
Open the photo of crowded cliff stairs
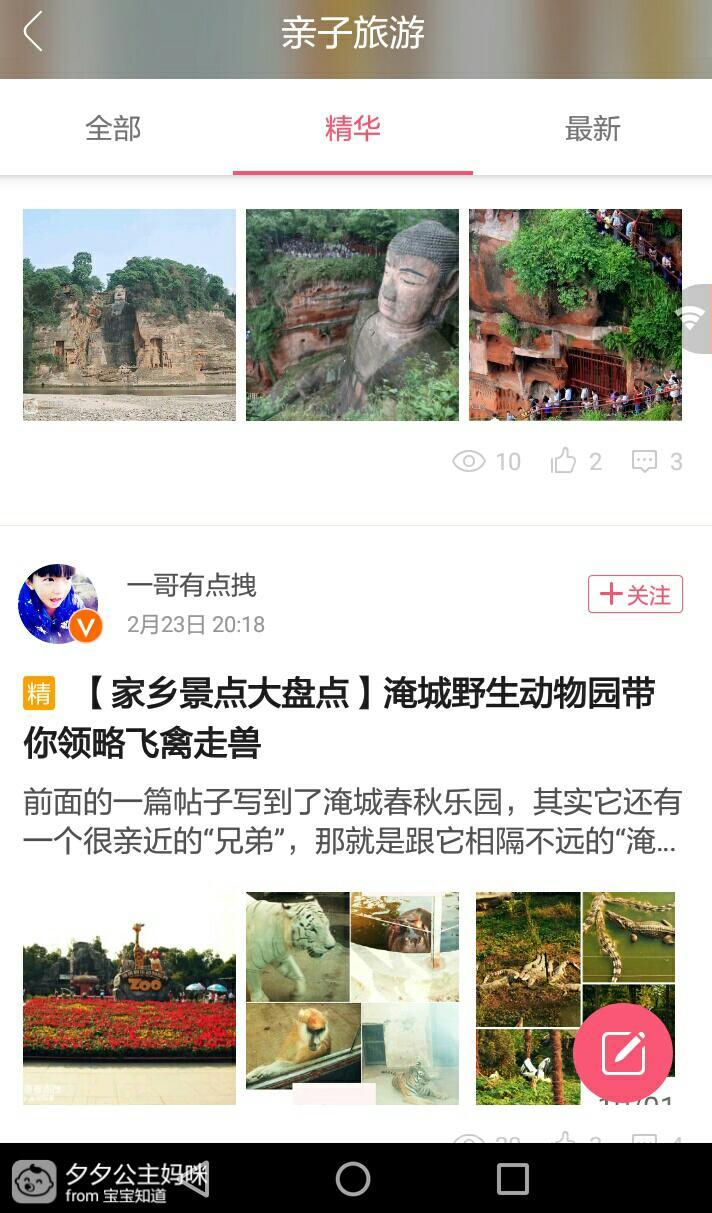coord(575,314)
